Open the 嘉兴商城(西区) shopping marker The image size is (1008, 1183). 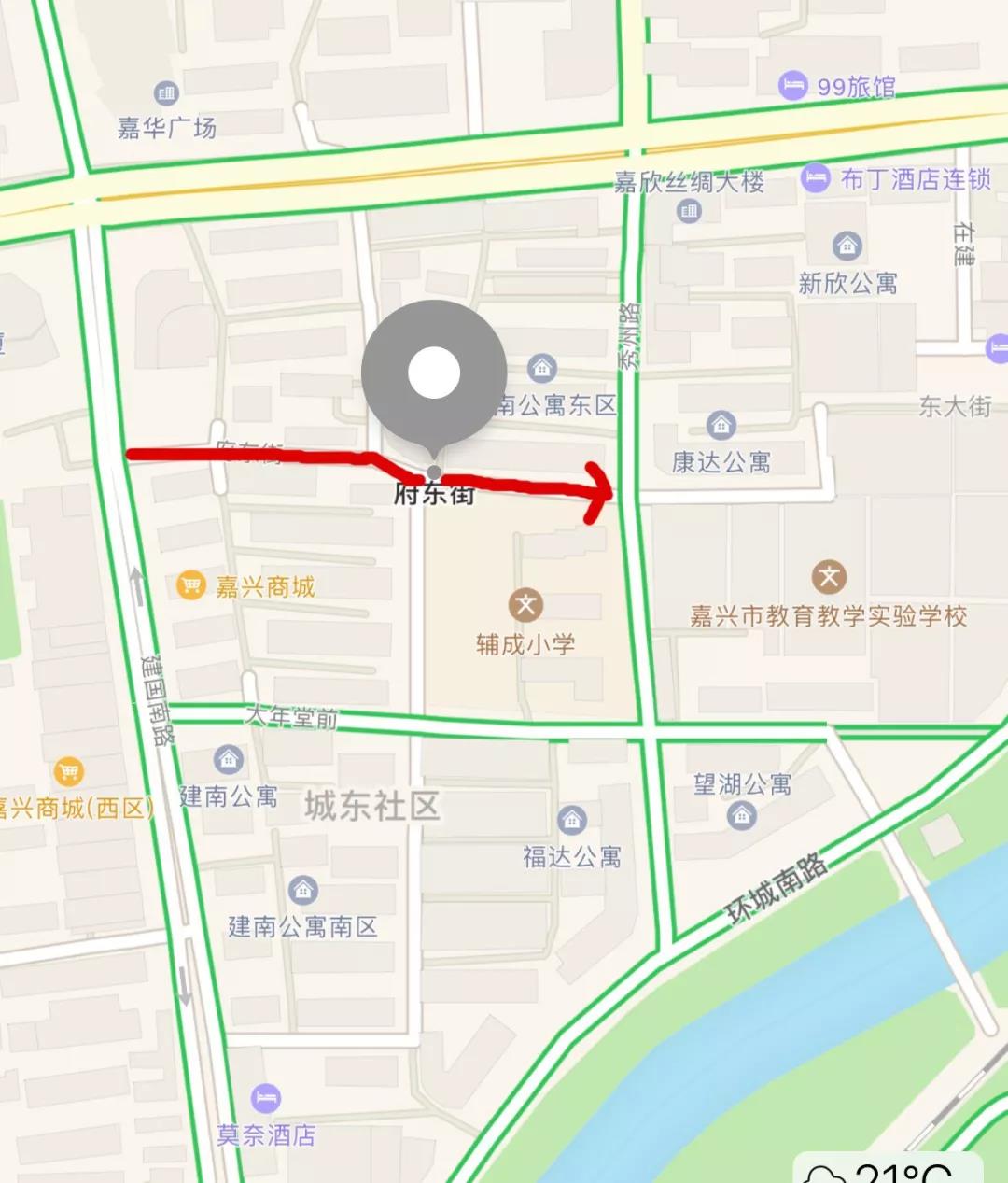pyautogui.click(x=68, y=771)
